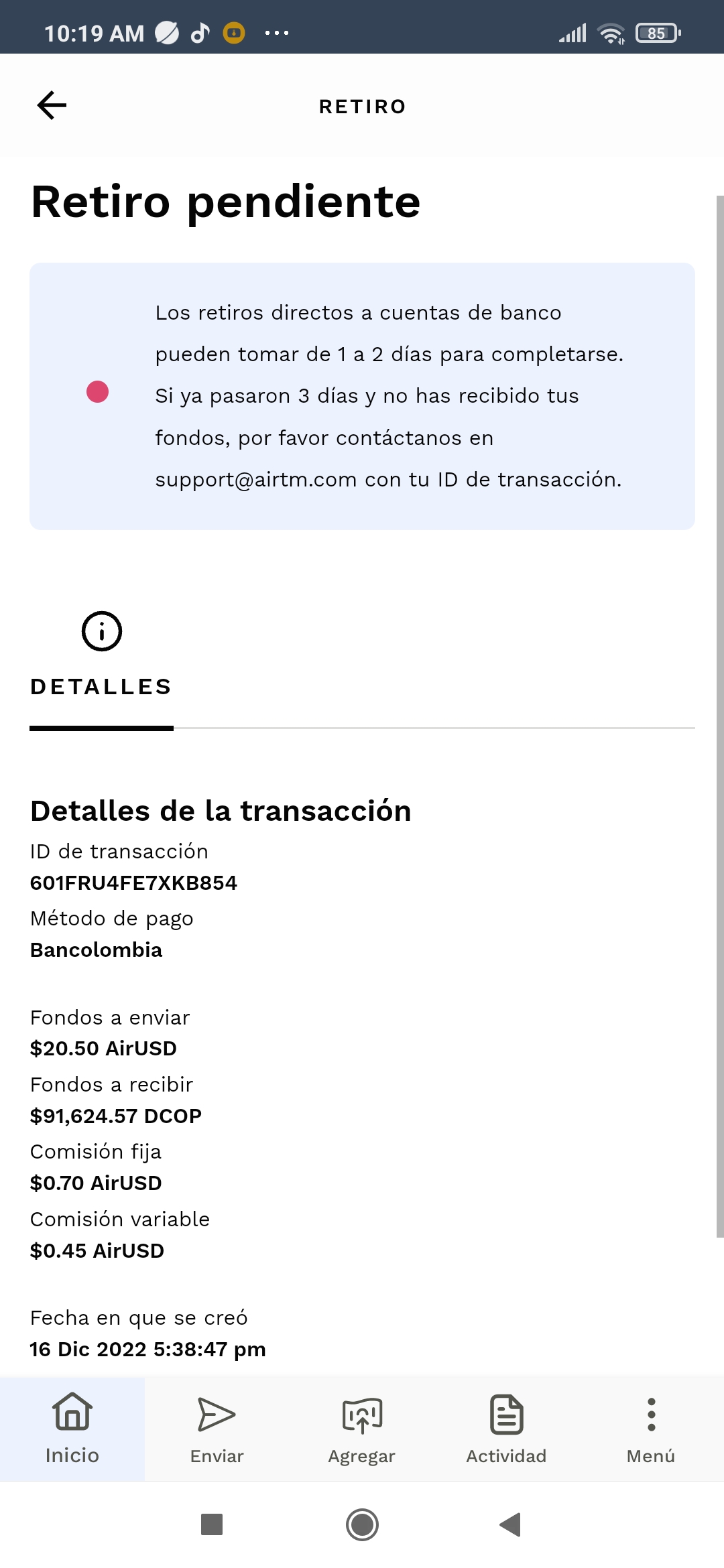Open the Inicio tab
724x1568 pixels.
pos(72,1429)
